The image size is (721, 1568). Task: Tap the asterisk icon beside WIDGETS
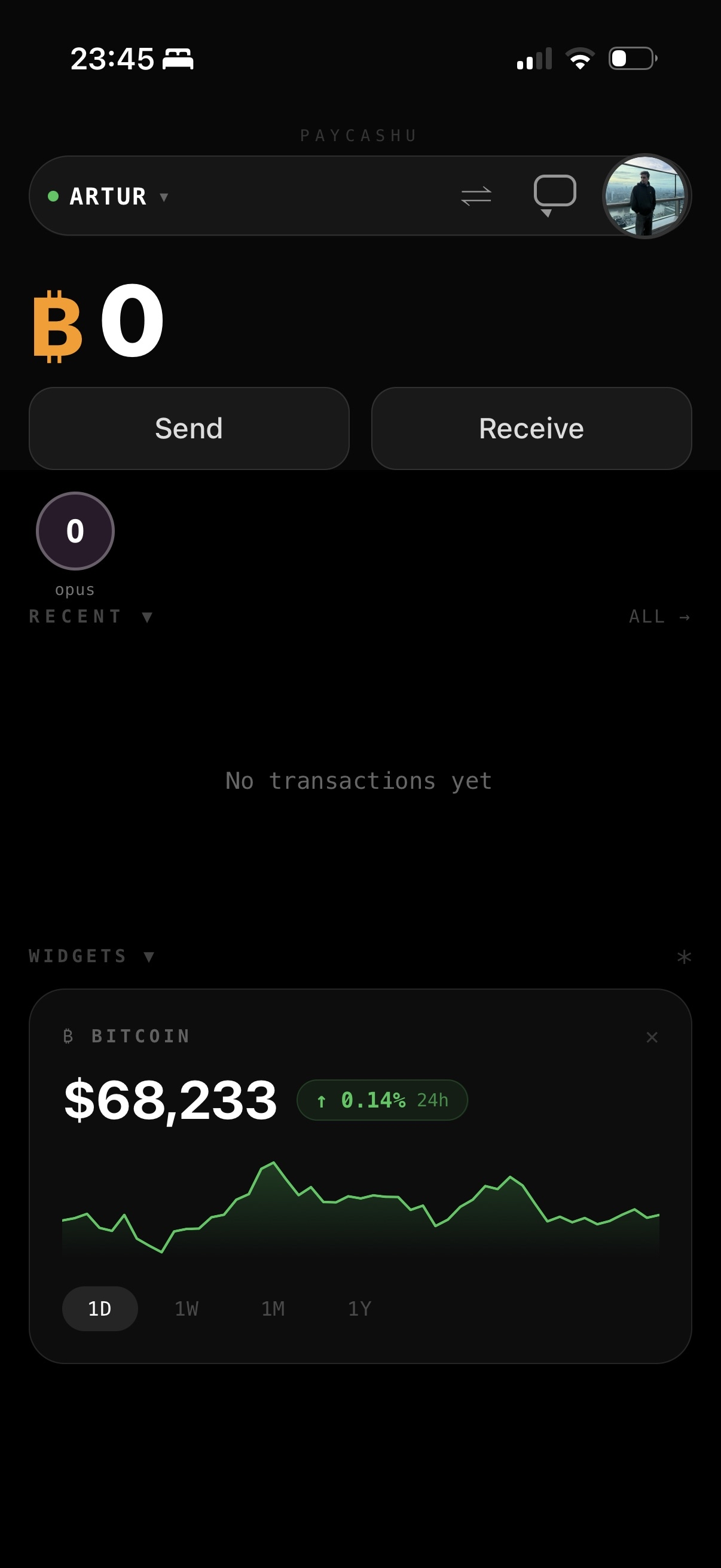click(x=684, y=956)
